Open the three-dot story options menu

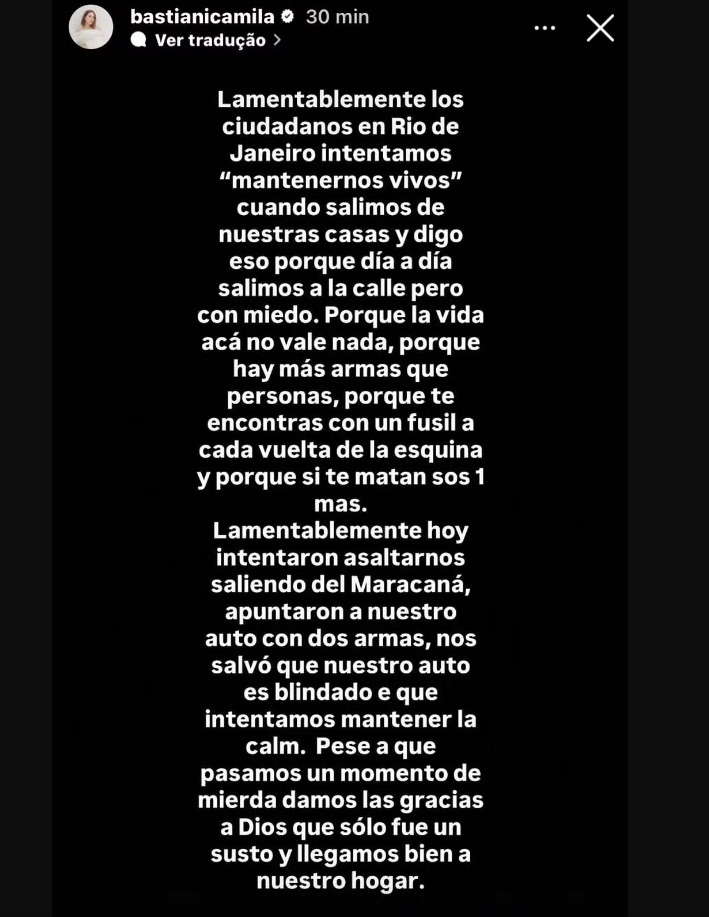pyautogui.click(x=545, y=28)
